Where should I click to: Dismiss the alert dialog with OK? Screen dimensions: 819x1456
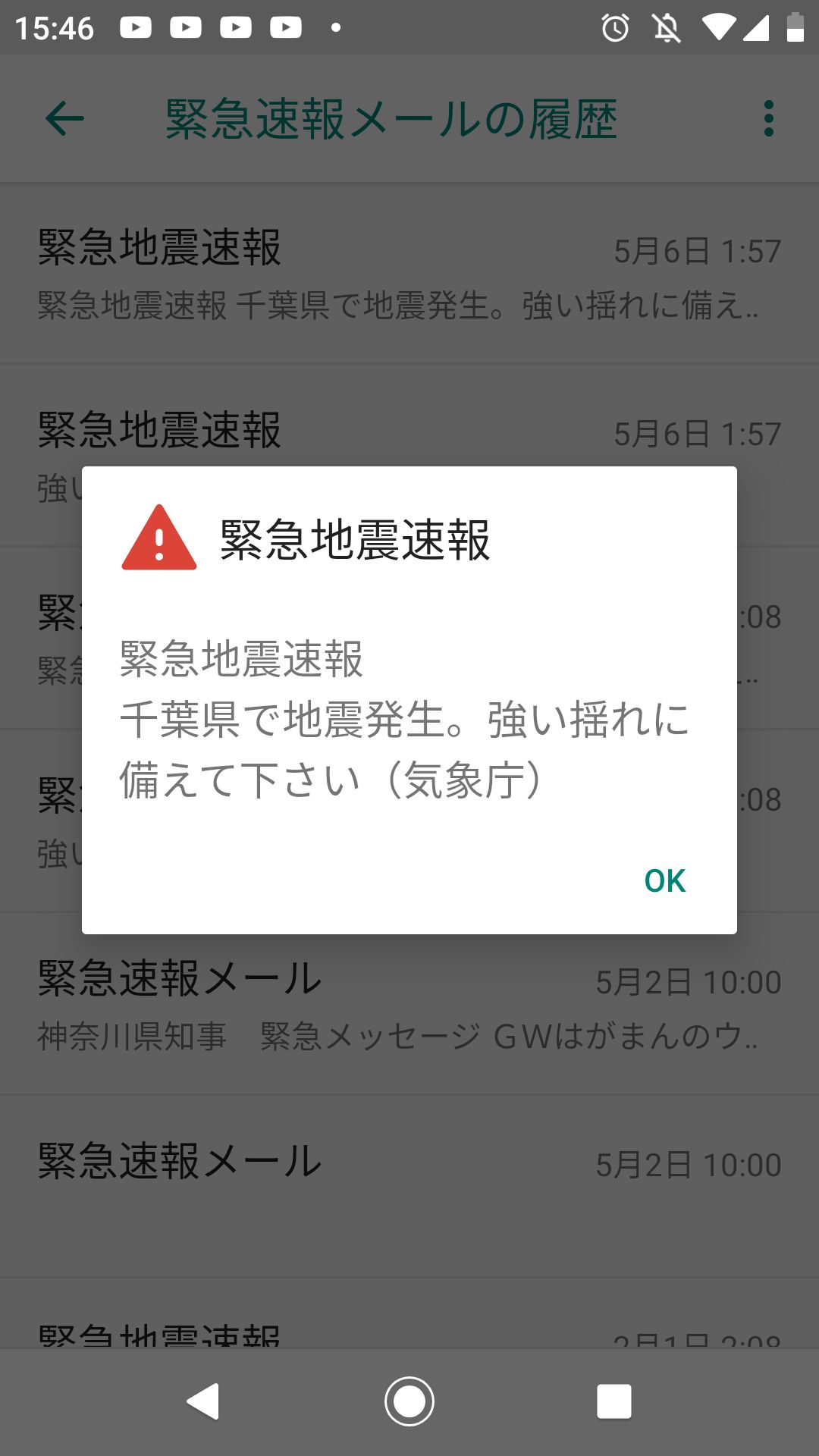pyautogui.click(x=664, y=881)
